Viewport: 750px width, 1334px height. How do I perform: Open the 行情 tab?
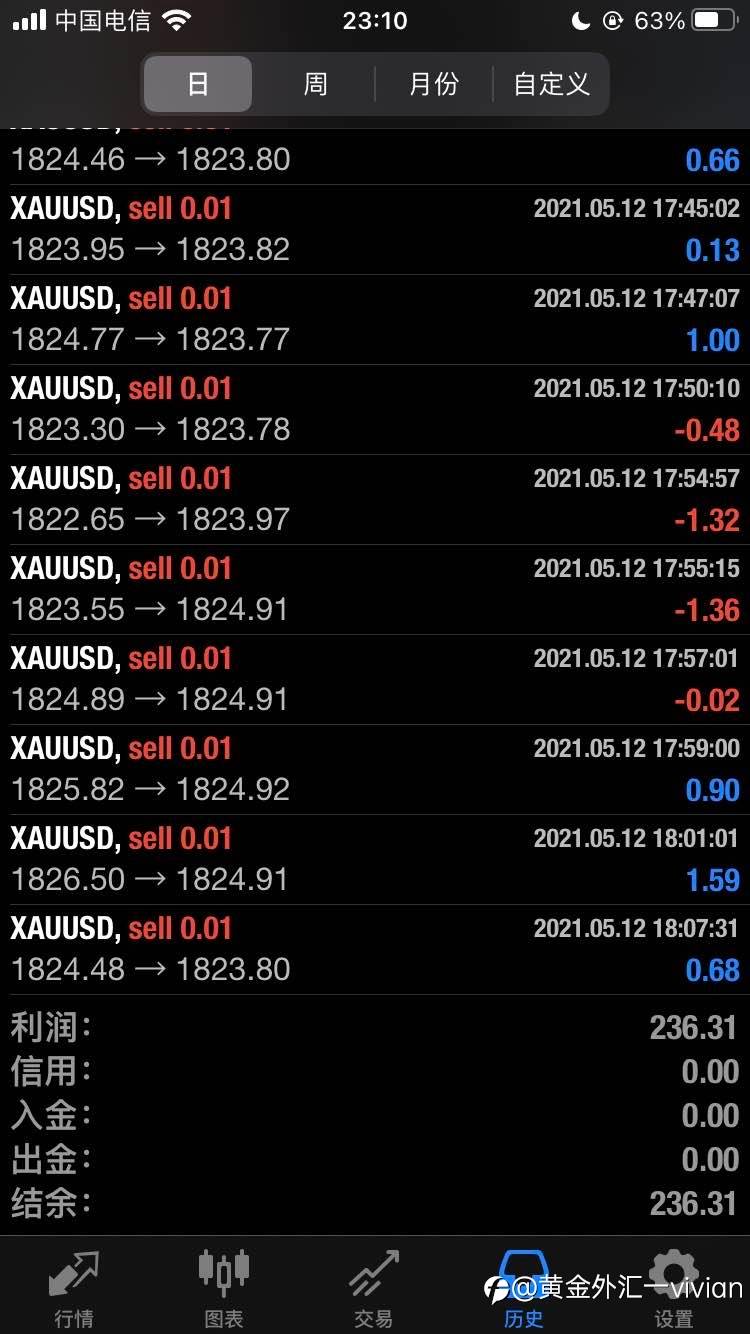tap(74, 1286)
